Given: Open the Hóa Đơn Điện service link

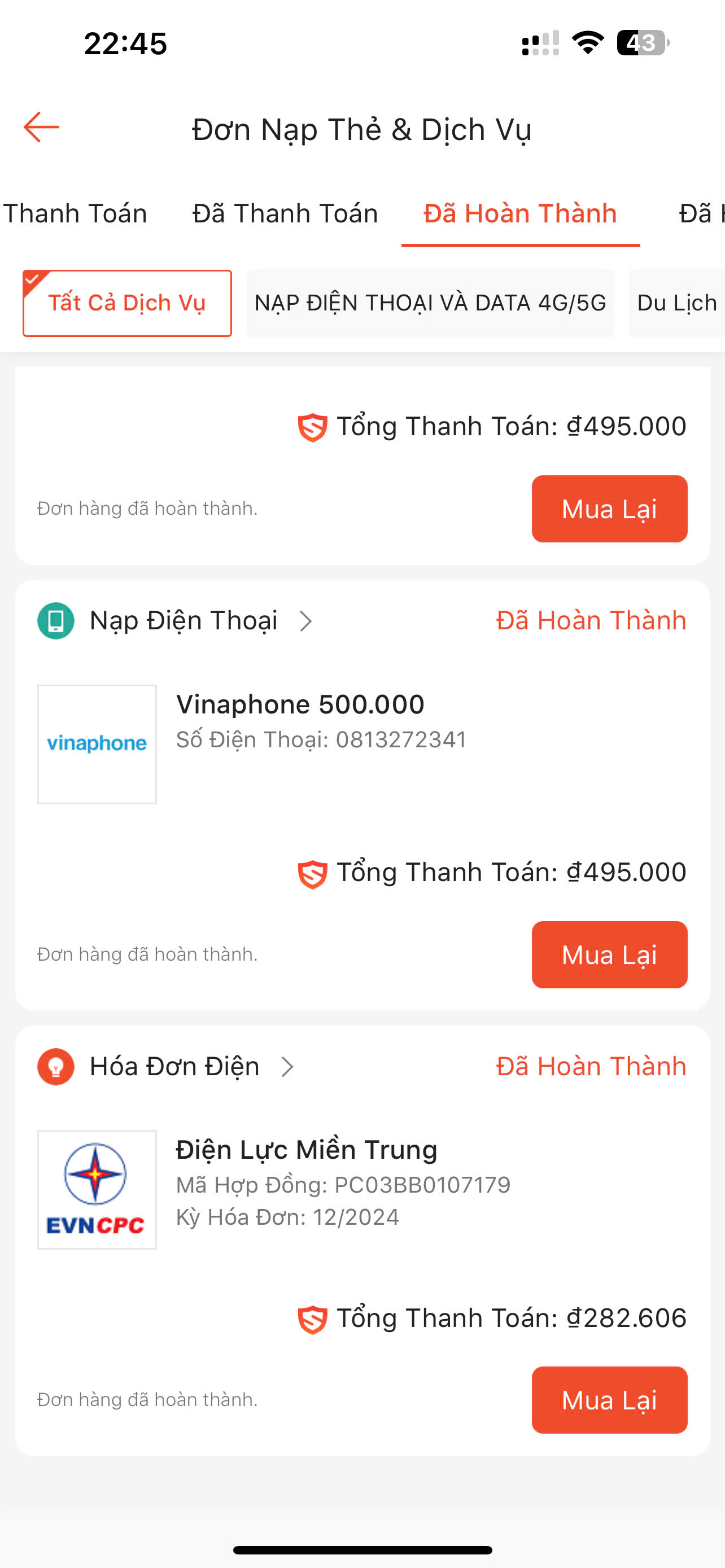Looking at the screenshot, I should click(174, 1066).
